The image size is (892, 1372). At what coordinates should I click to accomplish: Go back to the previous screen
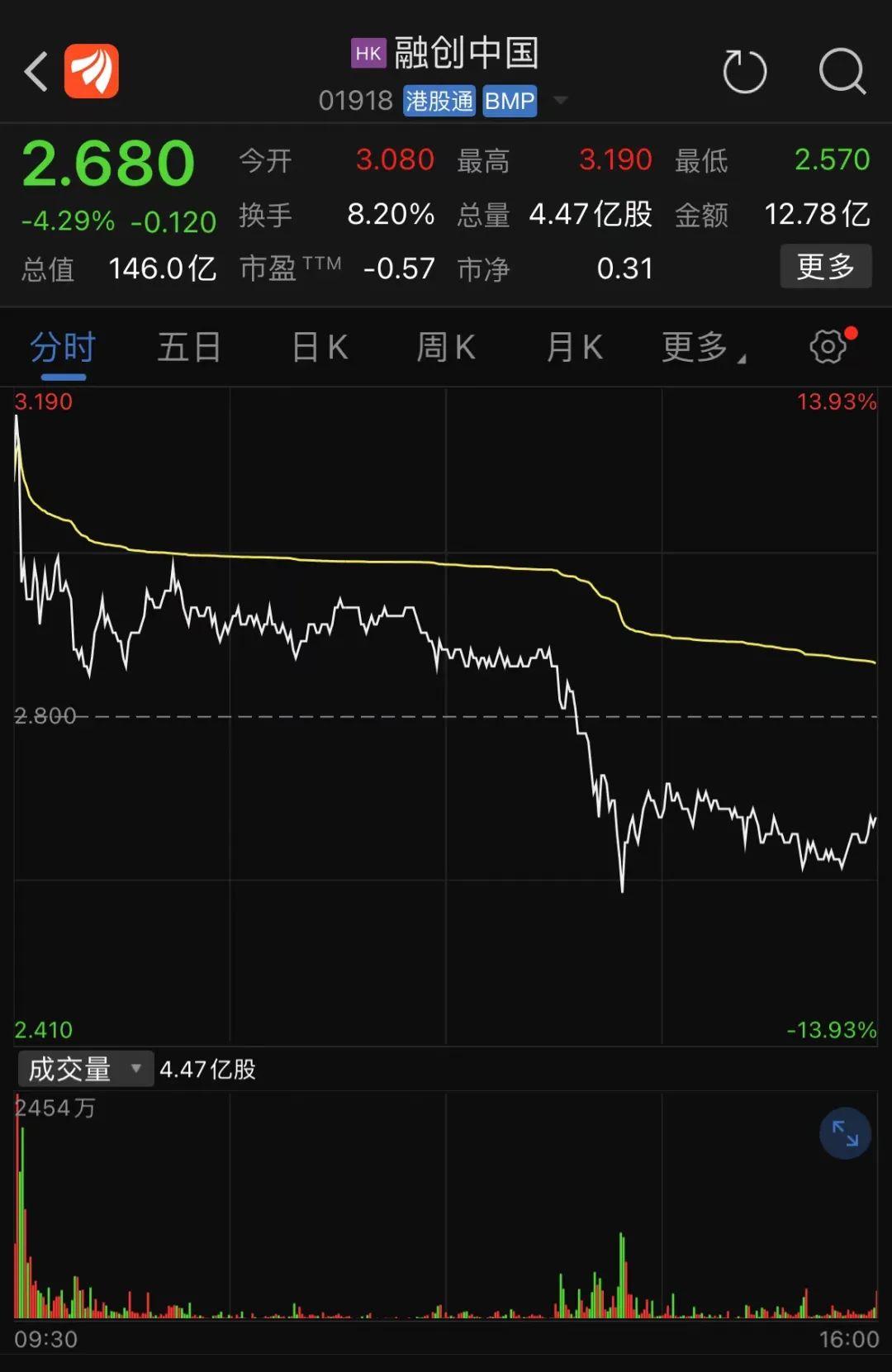click(x=36, y=71)
